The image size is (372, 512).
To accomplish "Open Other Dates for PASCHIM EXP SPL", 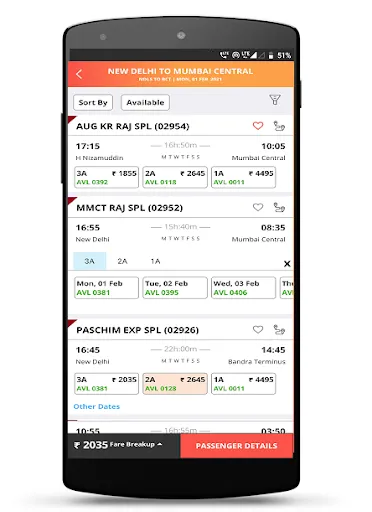I will [x=97, y=406].
